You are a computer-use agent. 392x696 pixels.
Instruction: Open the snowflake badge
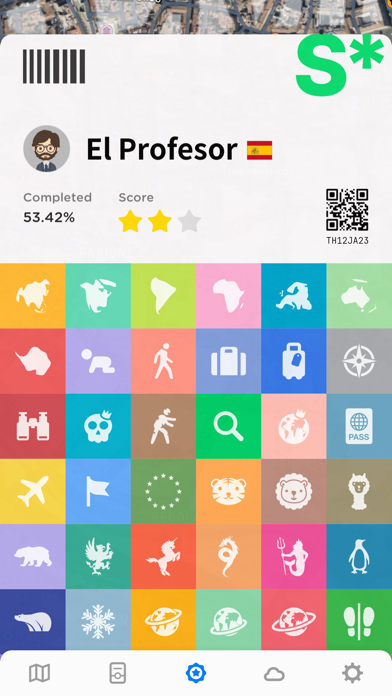98,621
